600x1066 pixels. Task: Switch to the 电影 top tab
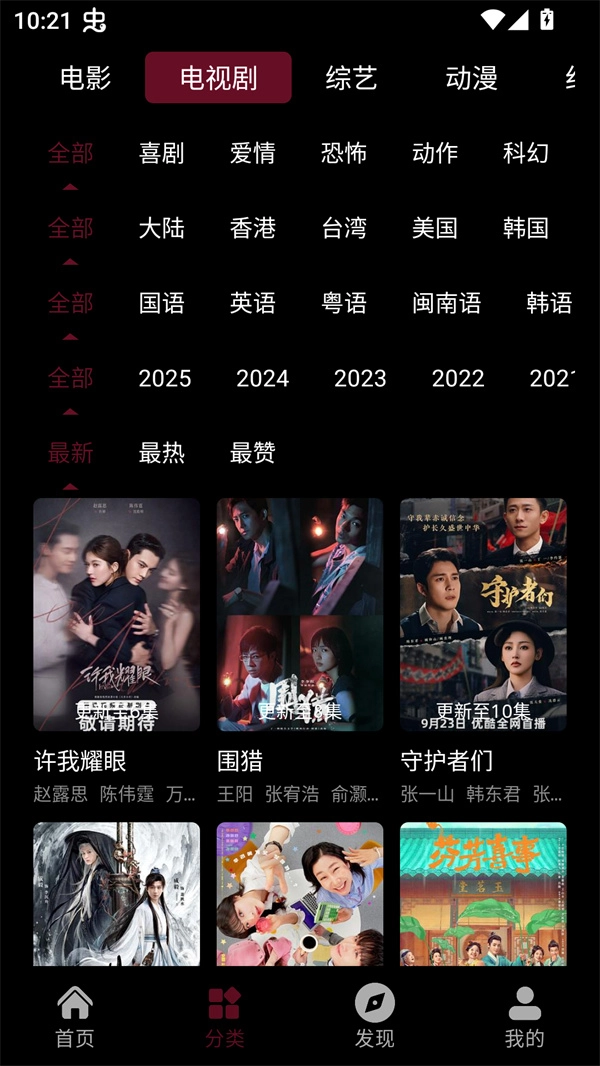point(85,78)
